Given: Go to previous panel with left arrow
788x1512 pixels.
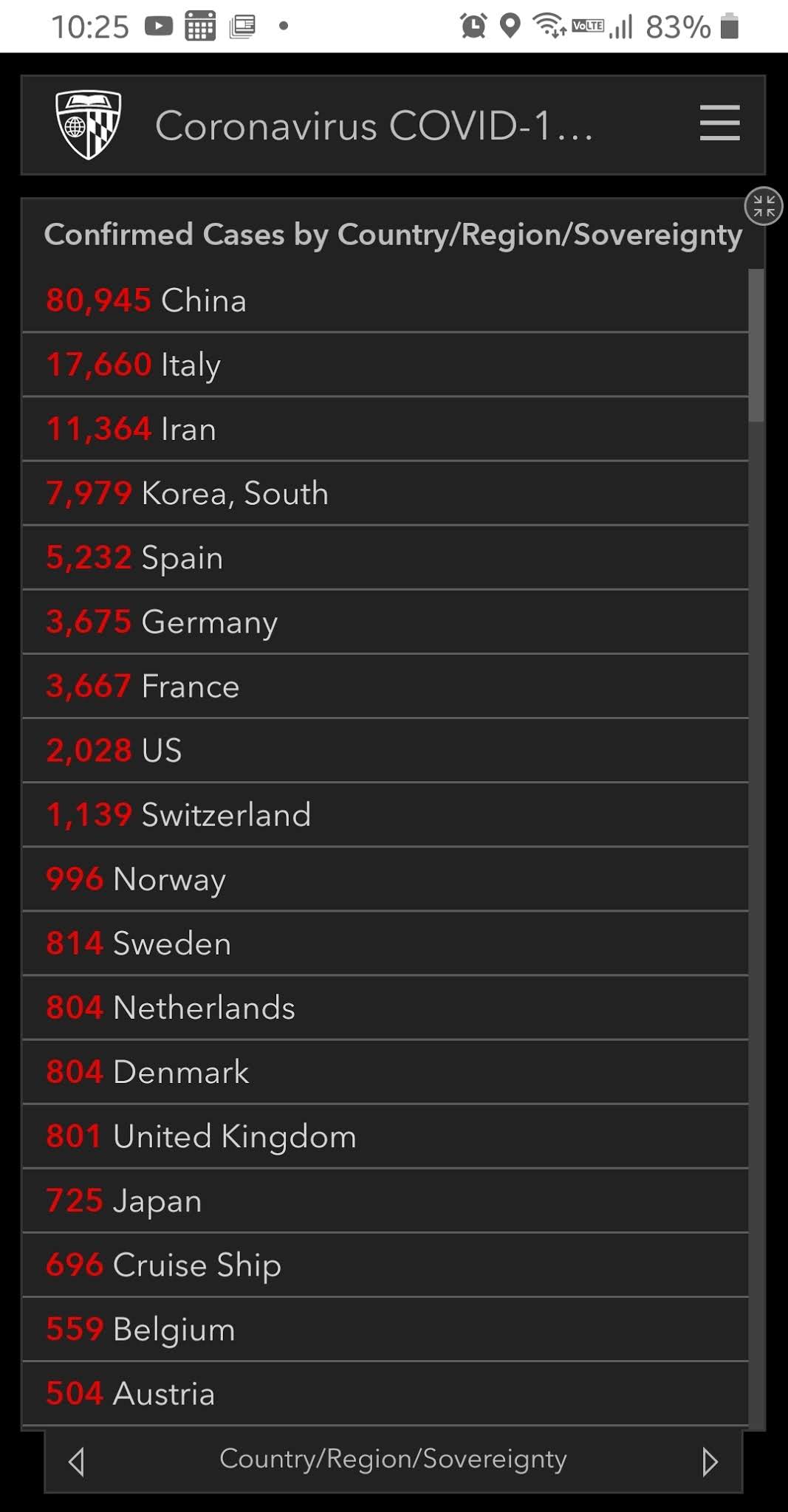Looking at the screenshot, I should [76, 1461].
